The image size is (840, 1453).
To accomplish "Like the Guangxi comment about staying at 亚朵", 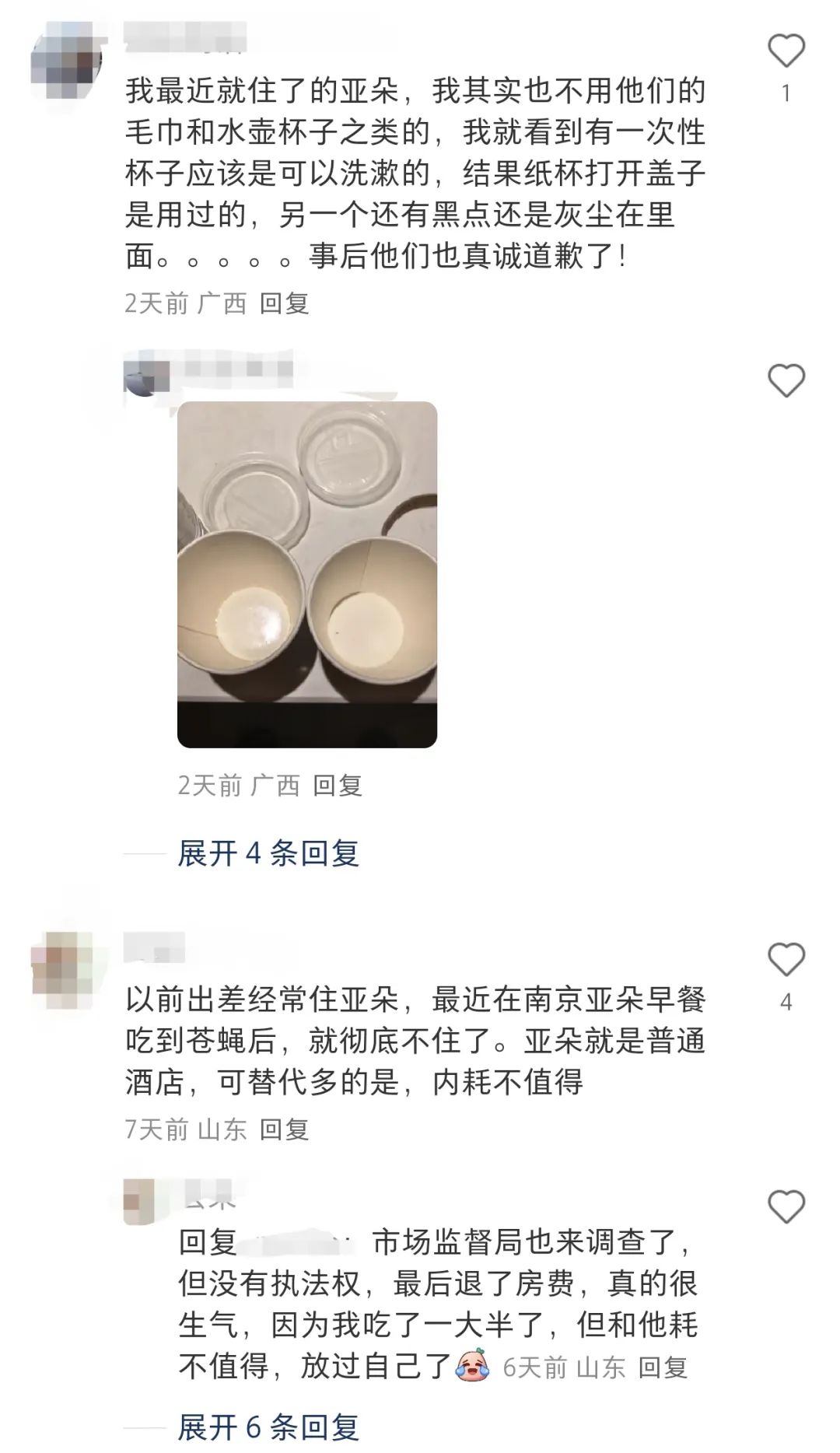I will click(x=786, y=51).
